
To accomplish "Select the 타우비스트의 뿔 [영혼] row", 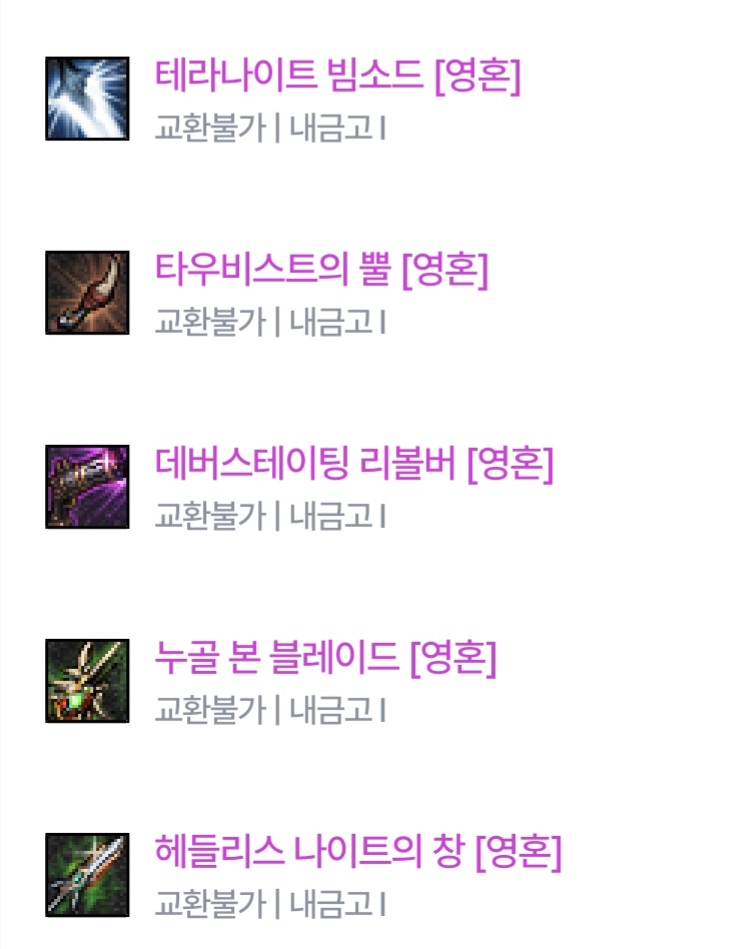I will pyautogui.click(x=321, y=271).
